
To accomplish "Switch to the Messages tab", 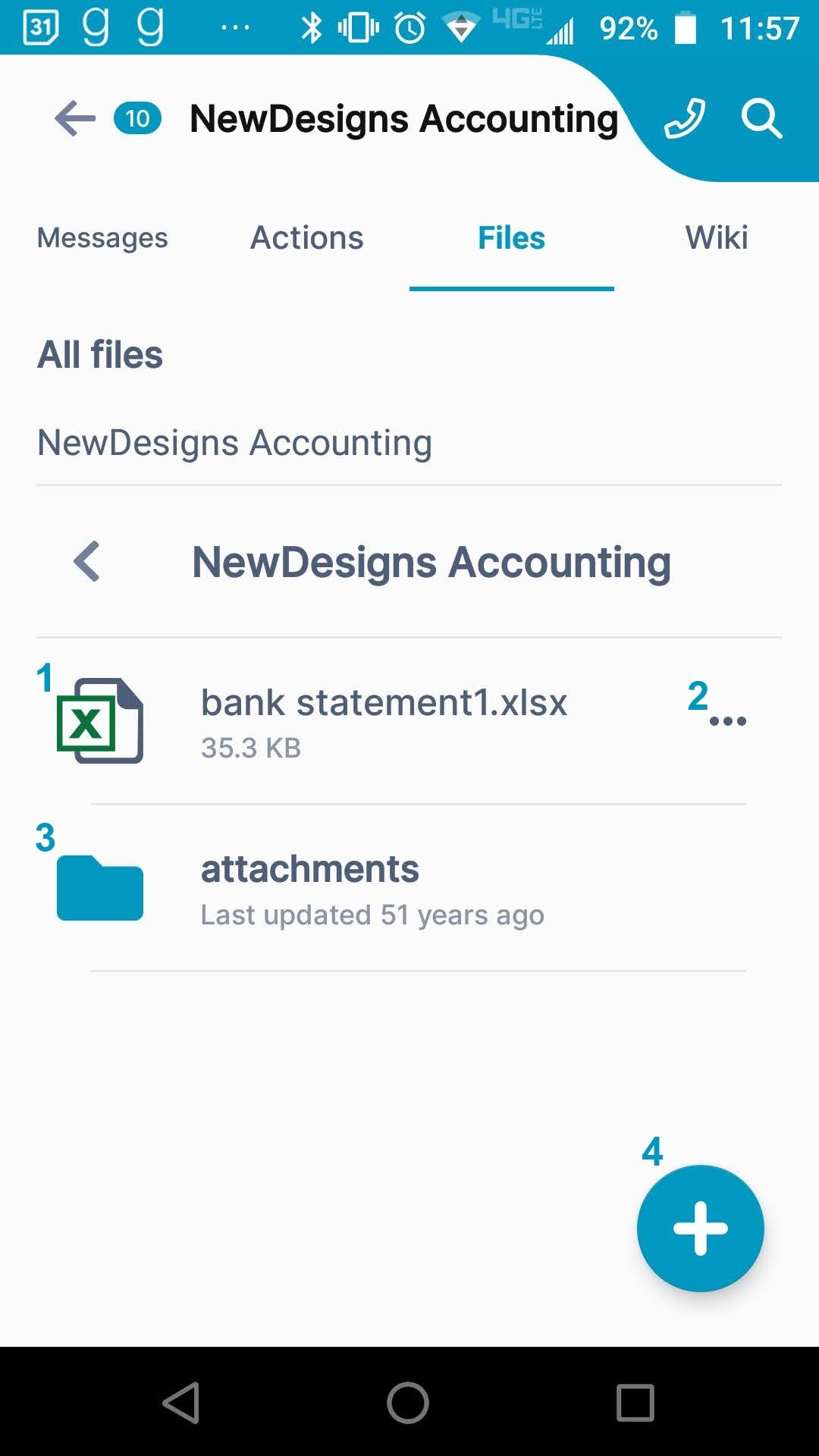I will (102, 238).
